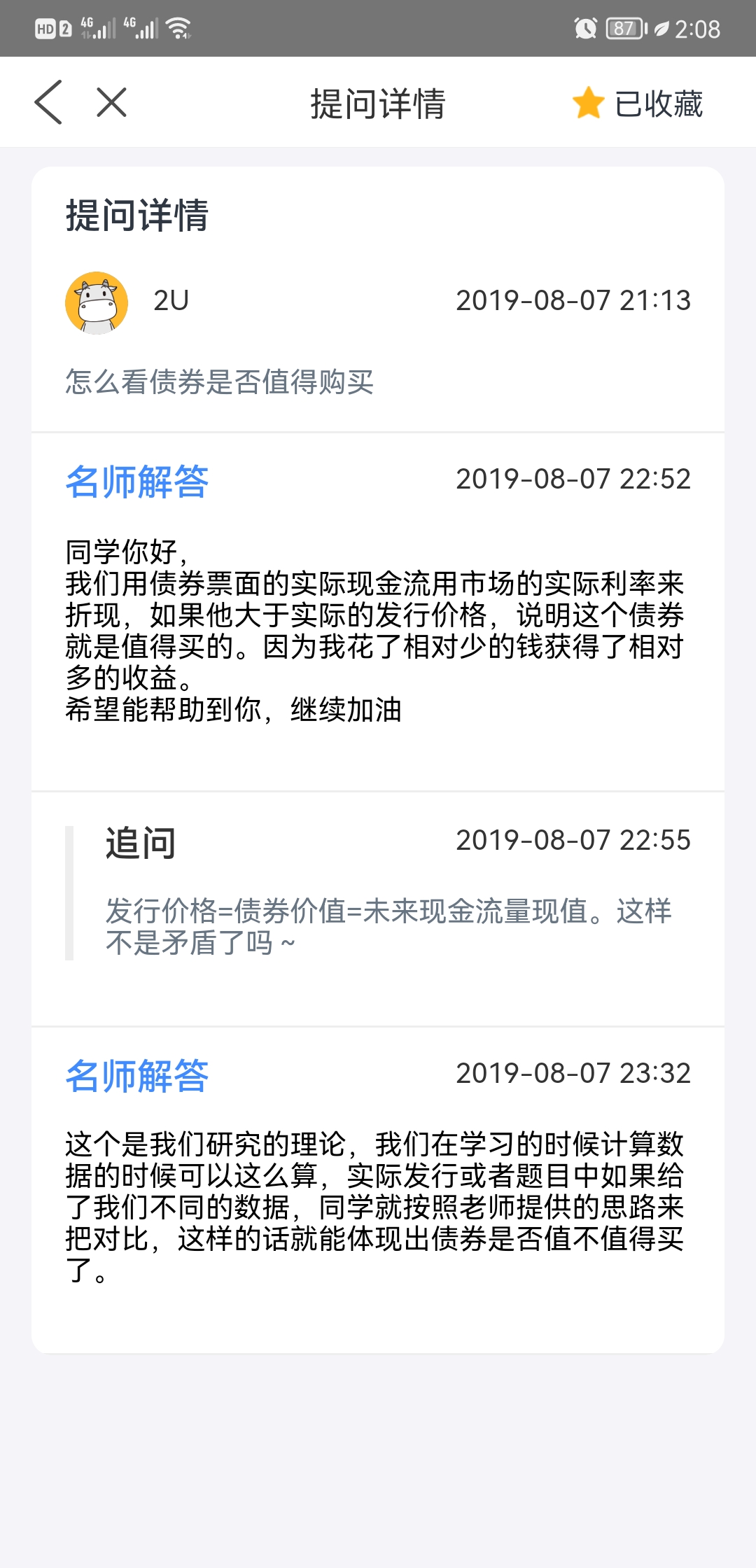
Task: Close the question detail page
Action: coord(111,102)
